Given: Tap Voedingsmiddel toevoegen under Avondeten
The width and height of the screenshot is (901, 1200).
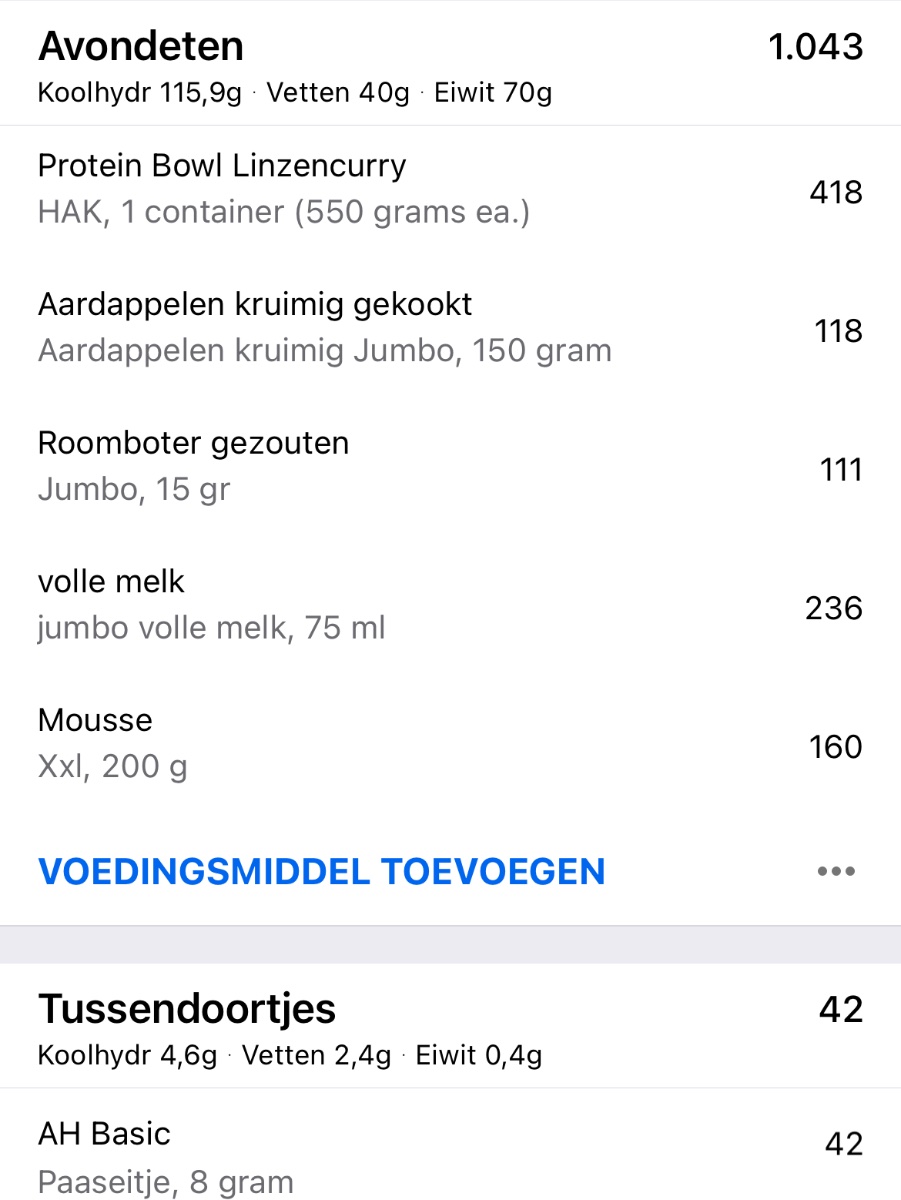Looking at the screenshot, I should click(322, 871).
